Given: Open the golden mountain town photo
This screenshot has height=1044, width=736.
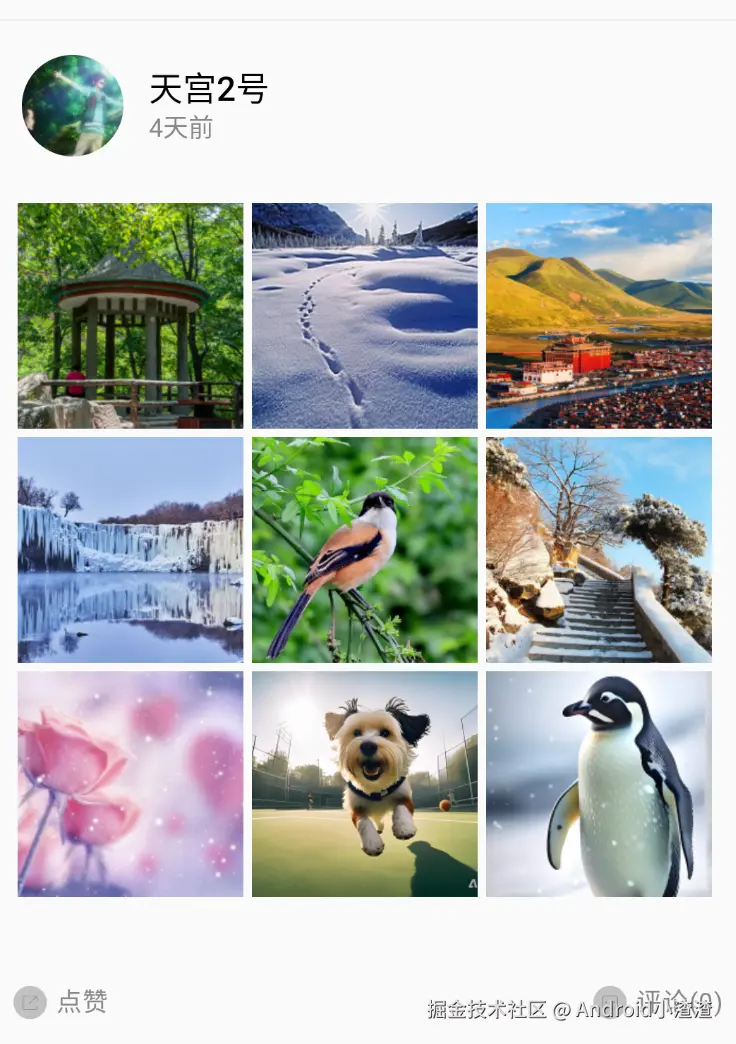Looking at the screenshot, I should (x=598, y=316).
